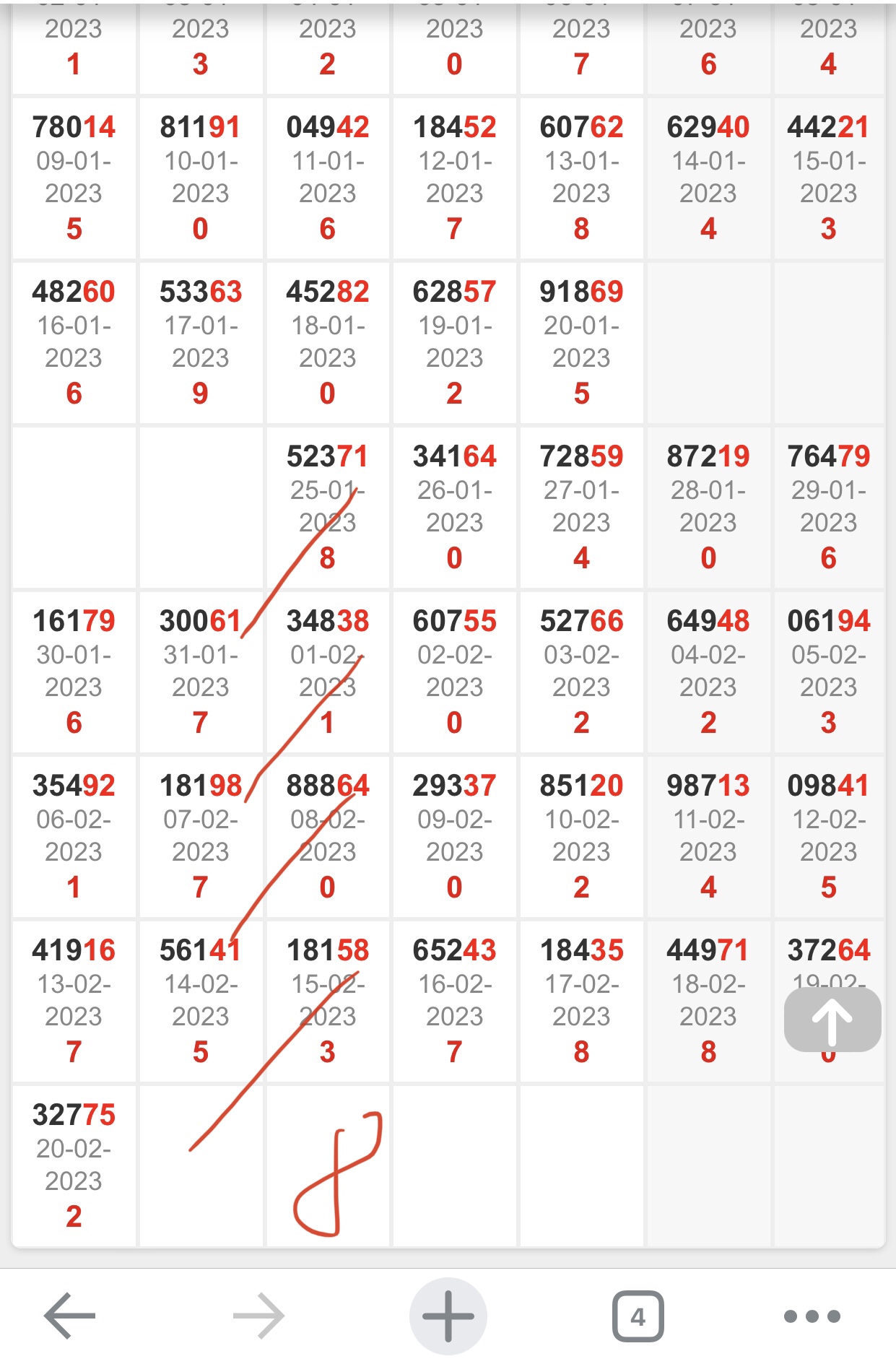896x1364 pixels.
Task: Go back to the previous page
Action: click(70, 1316)
